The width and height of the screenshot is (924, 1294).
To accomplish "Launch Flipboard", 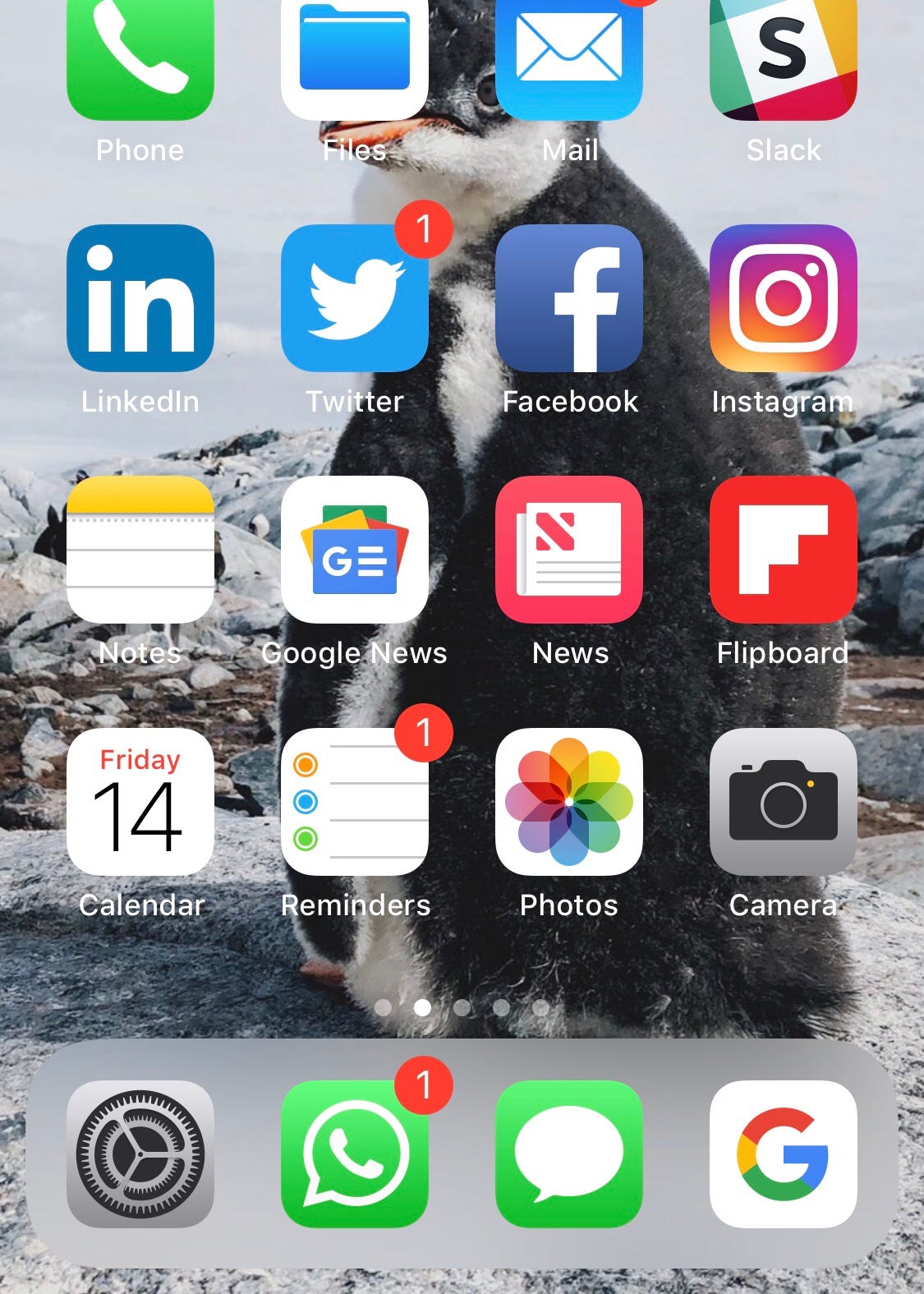I will [783, 549].
